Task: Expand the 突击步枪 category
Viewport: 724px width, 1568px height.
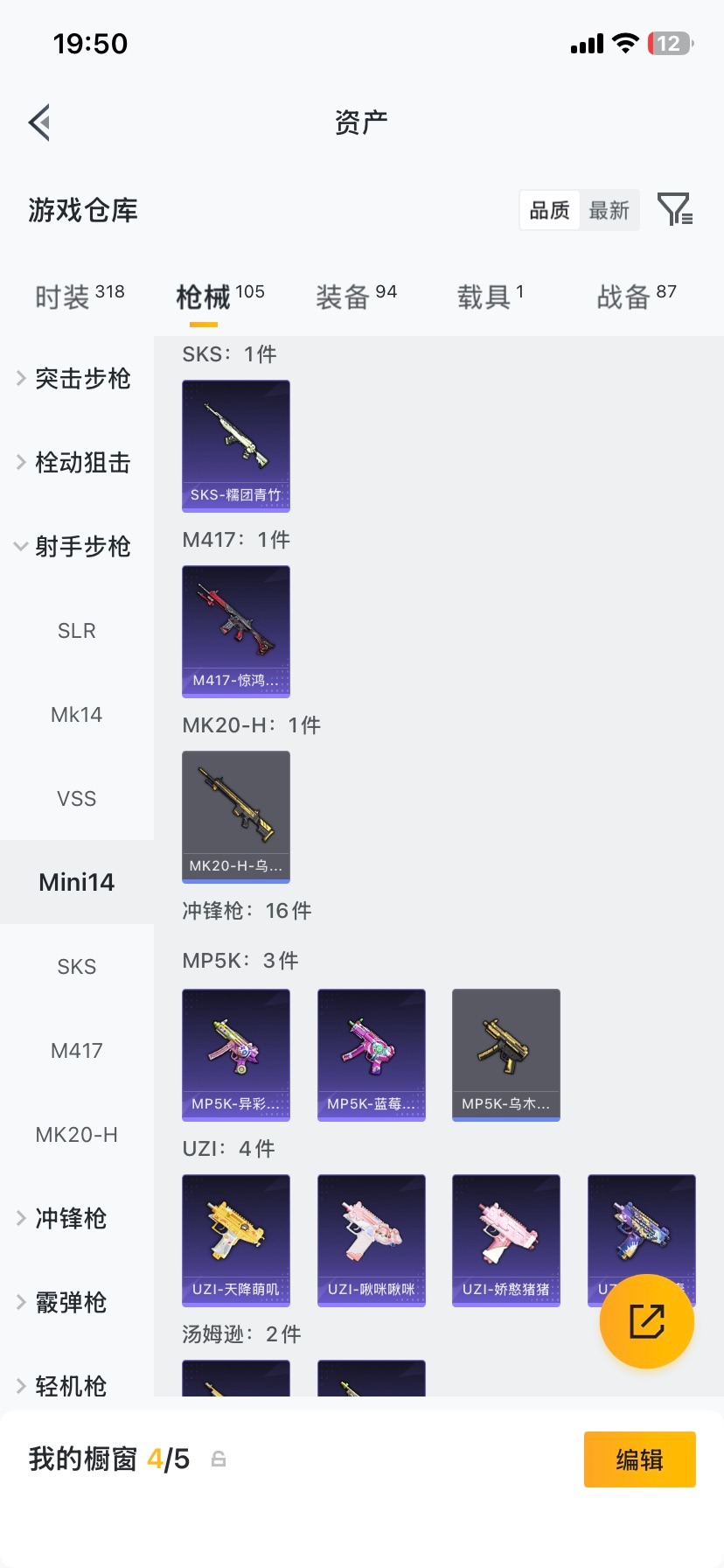Action: coord(83,379)
